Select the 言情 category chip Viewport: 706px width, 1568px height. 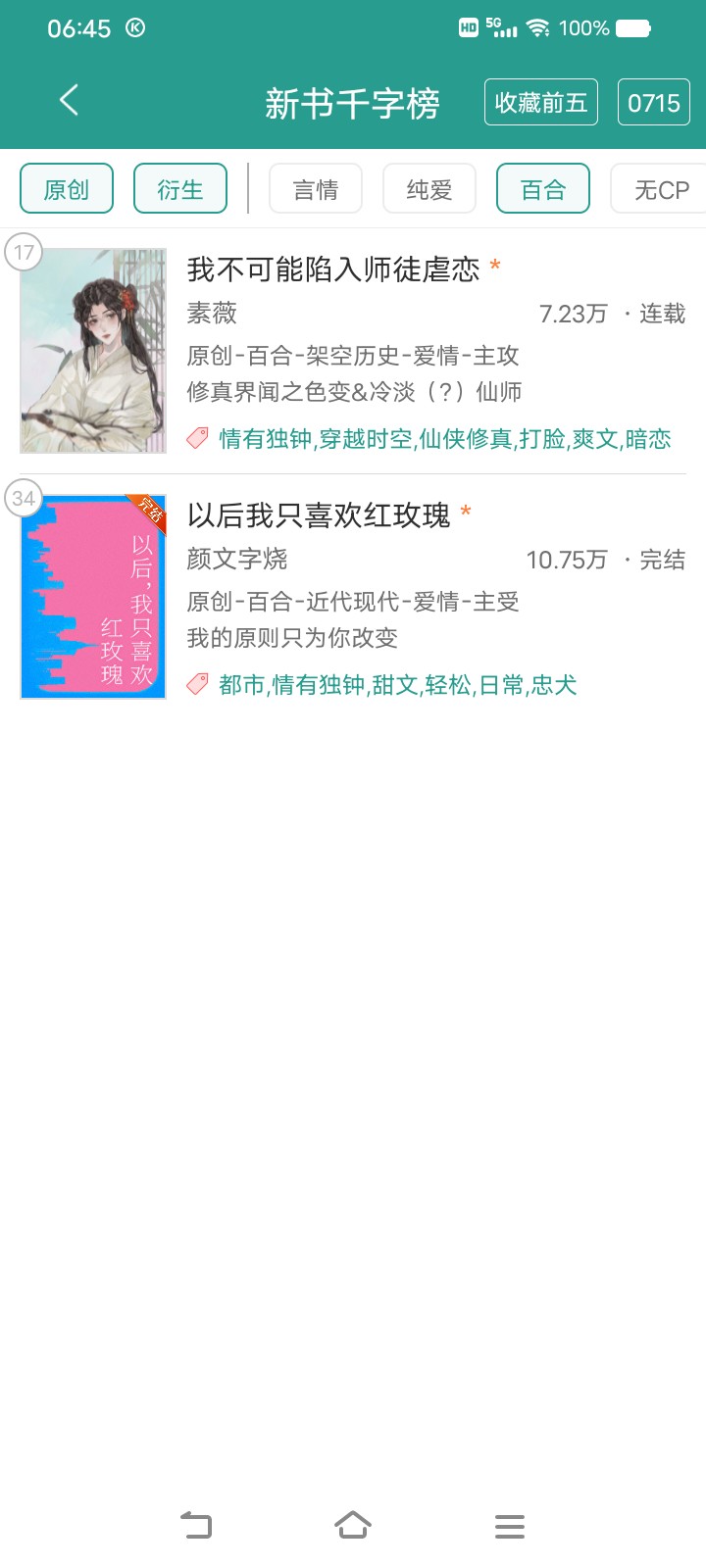pos(316,188)
